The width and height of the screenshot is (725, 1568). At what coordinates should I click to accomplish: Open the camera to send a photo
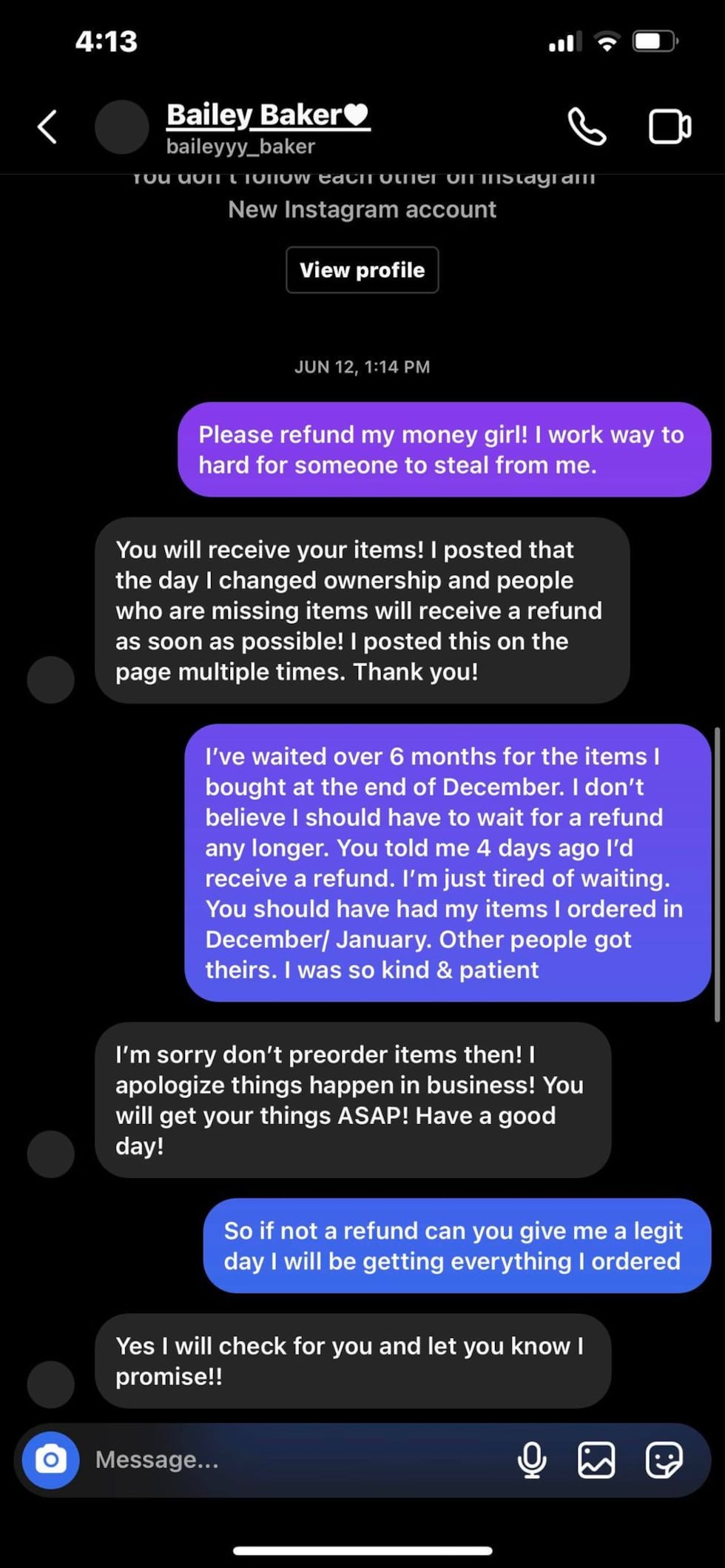(50, 1459)
